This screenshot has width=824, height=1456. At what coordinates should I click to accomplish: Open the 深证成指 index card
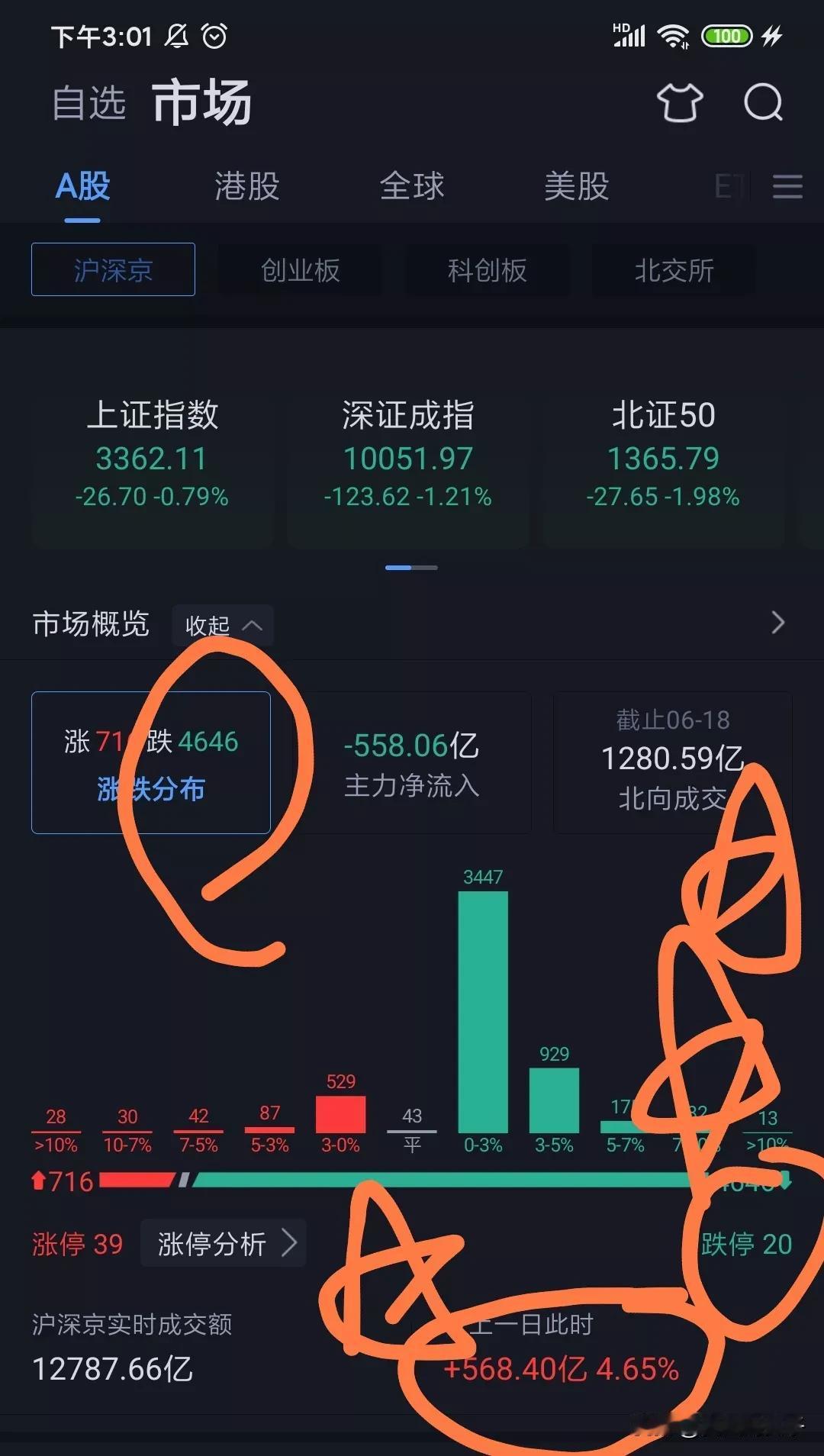[408, 455]
